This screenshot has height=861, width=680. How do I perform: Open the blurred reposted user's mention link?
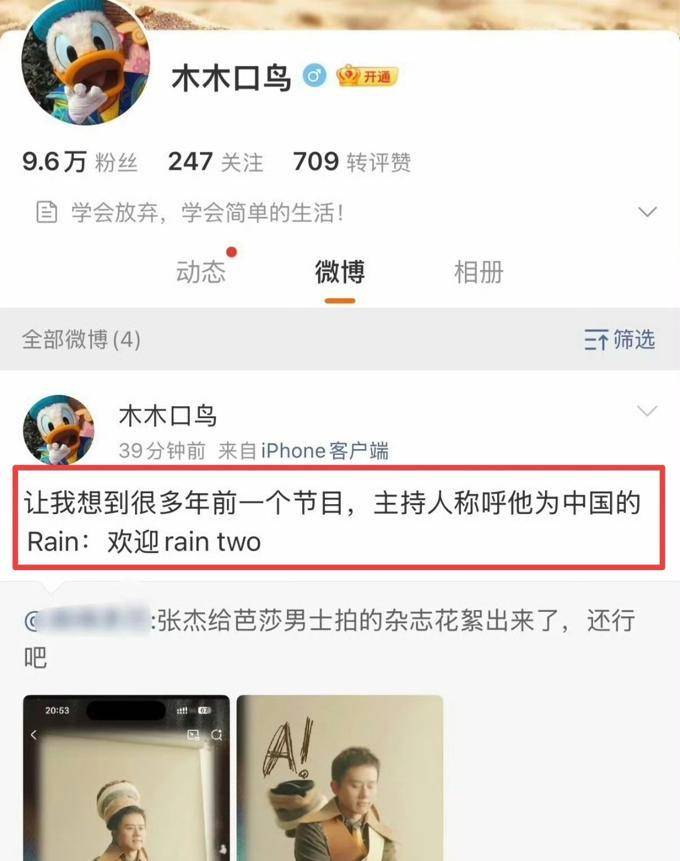point(90,623)
